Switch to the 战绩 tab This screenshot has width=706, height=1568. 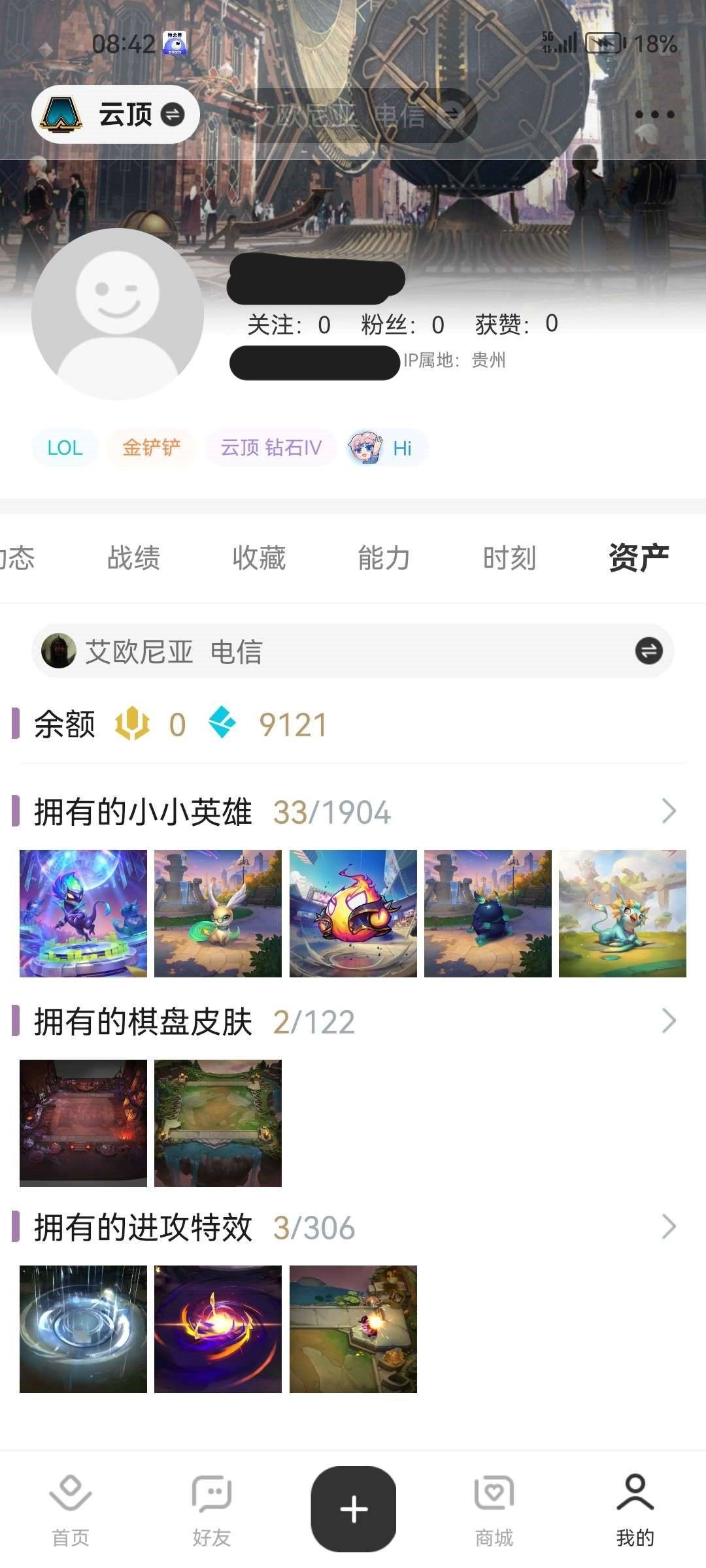[133, 558]
